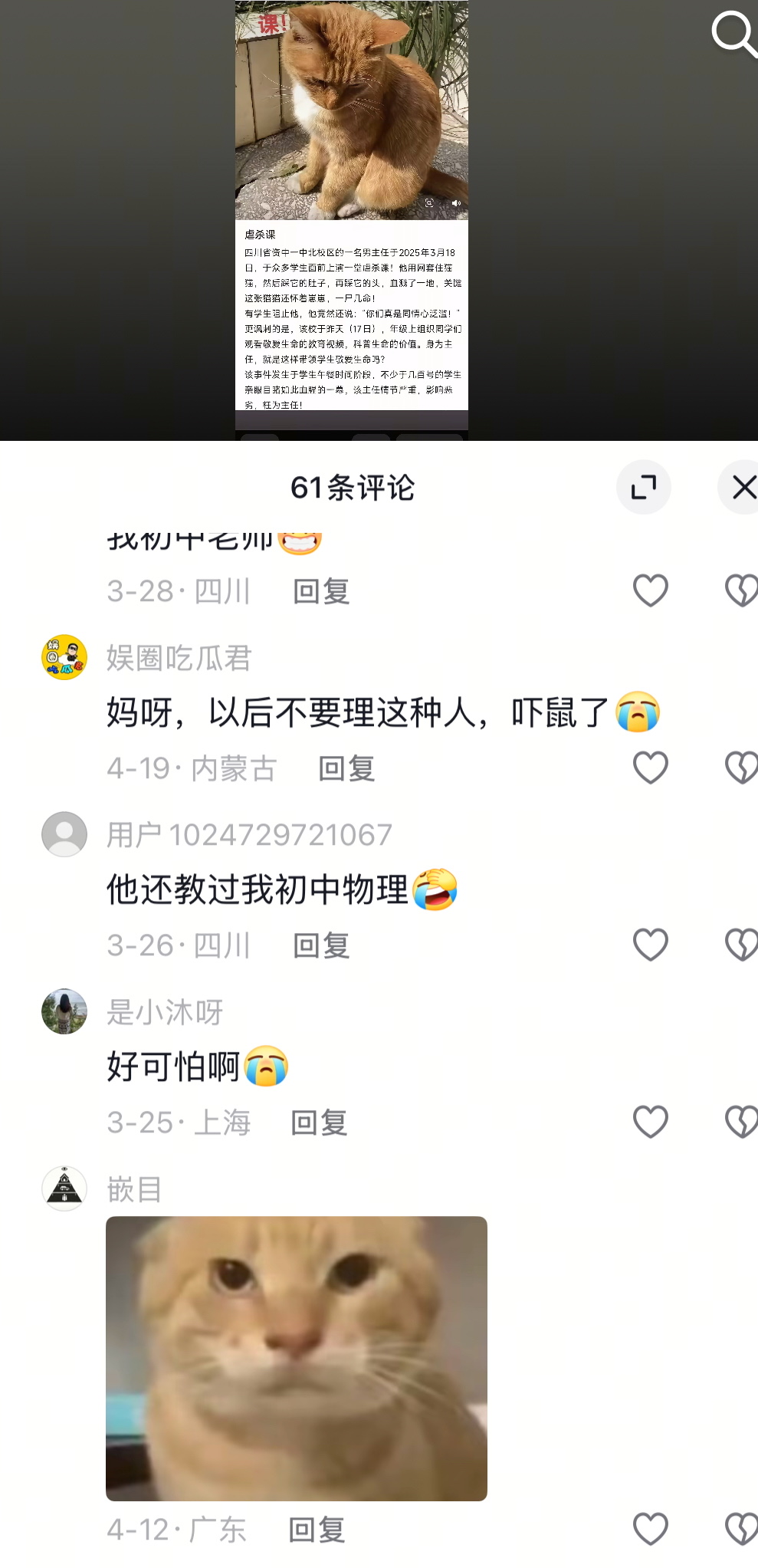Like the 3-28 四川 comment
The height and width of the screenshot is (1568, 758).
tap(650, 590)
